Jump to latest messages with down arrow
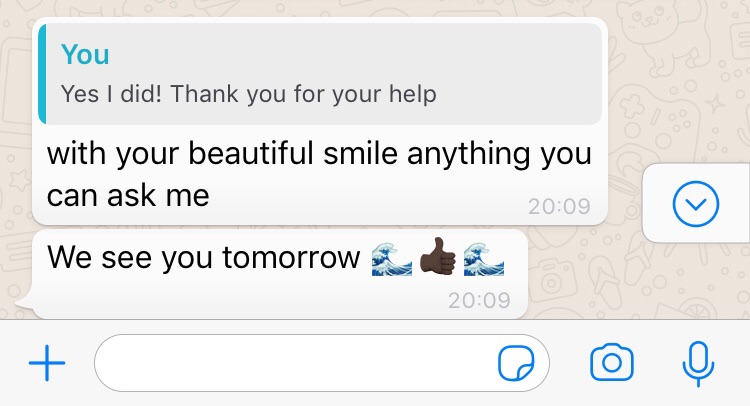 (695, 205)
